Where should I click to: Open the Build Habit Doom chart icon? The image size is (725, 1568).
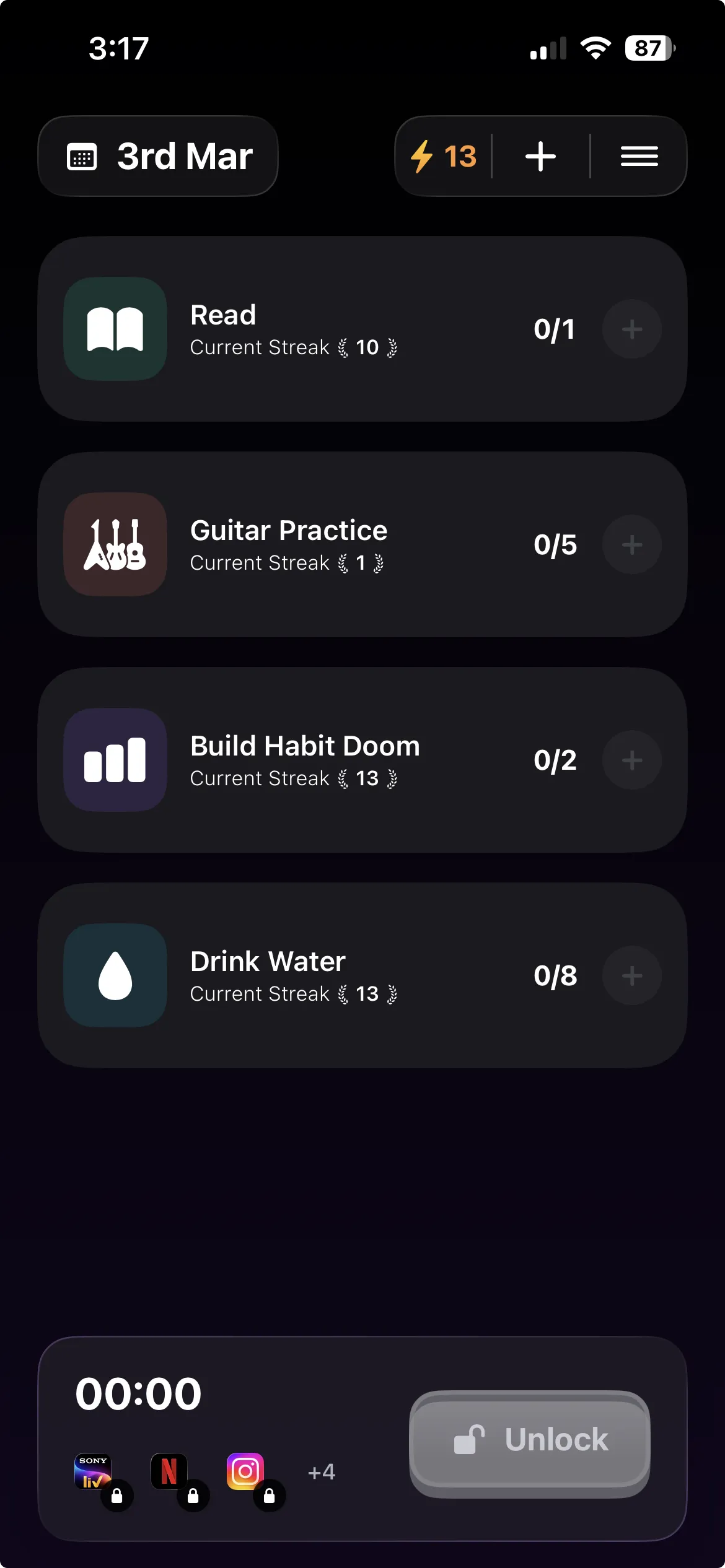[115, 760]
